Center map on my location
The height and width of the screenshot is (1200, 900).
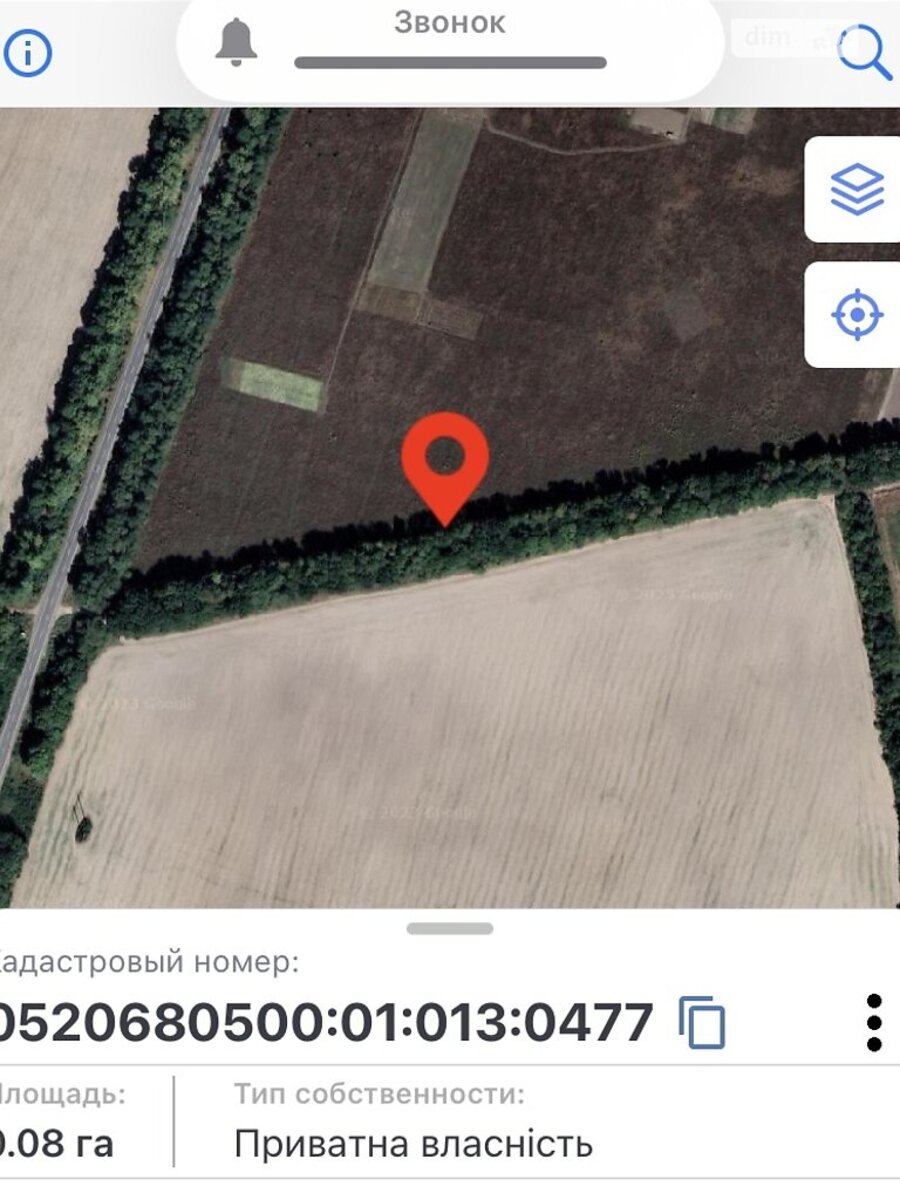click(856, 315)
